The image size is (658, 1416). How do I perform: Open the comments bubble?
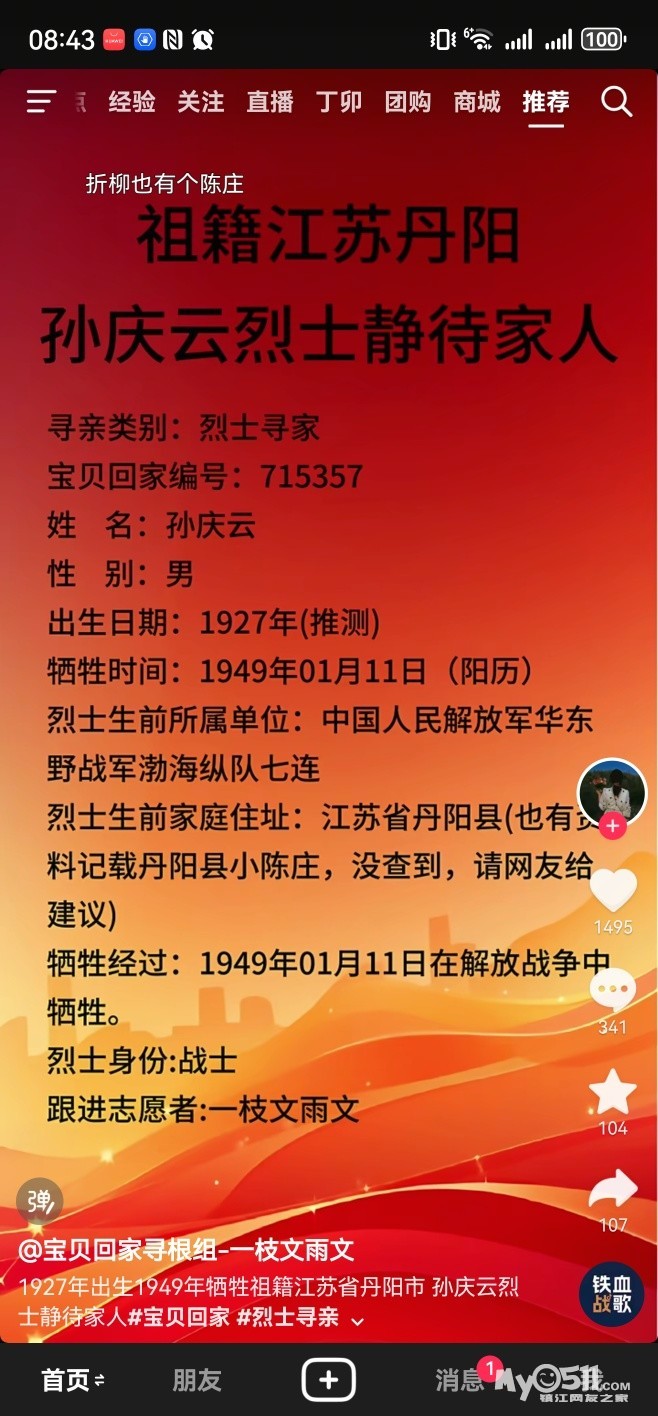[613, 990]
